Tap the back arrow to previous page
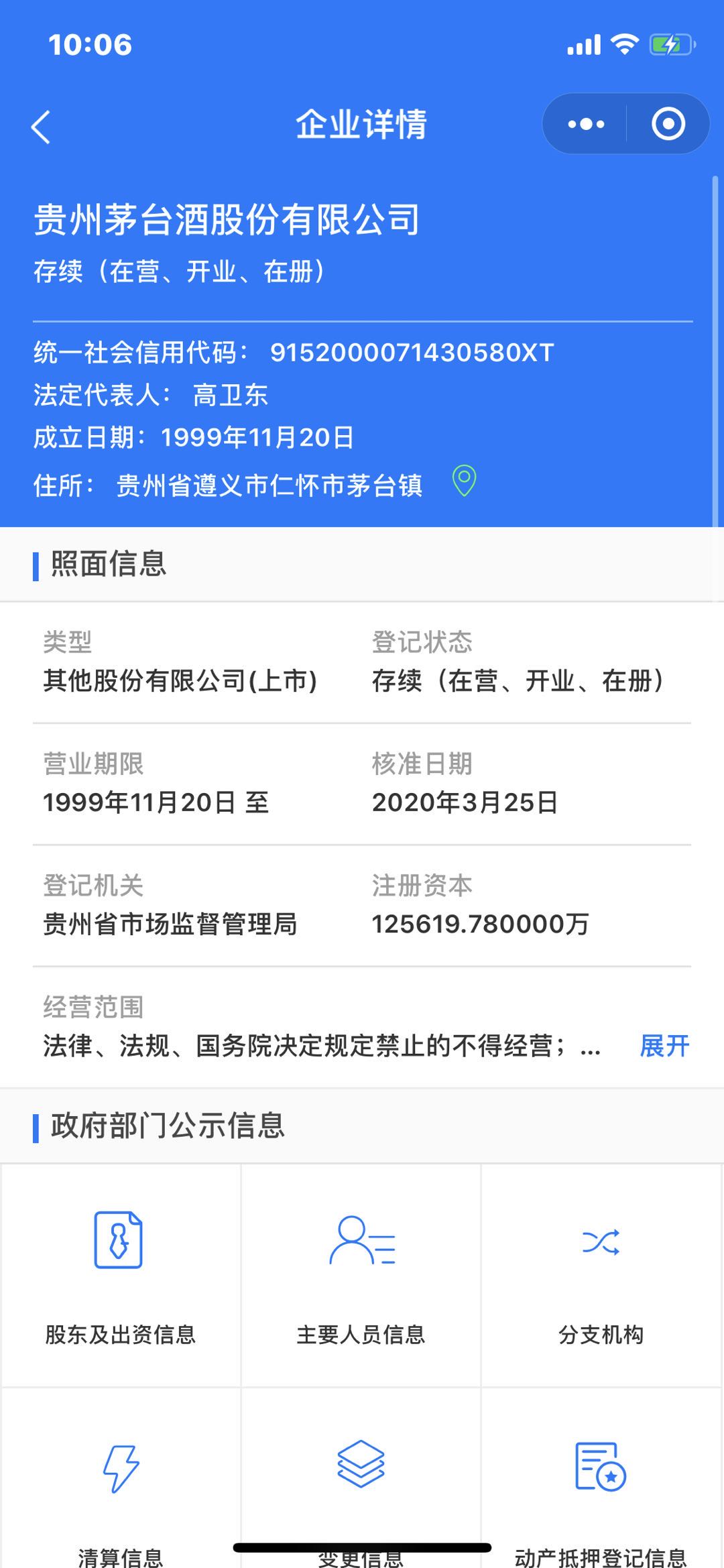This screenshot has height=1568, width=724. [x=42, y=126]
